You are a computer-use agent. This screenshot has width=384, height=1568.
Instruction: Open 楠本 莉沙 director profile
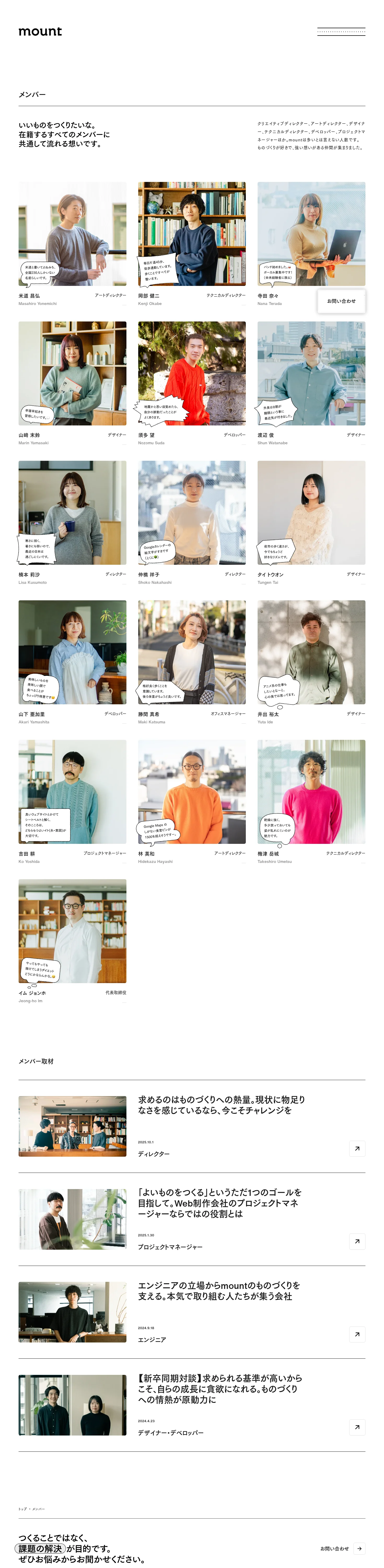72,512
